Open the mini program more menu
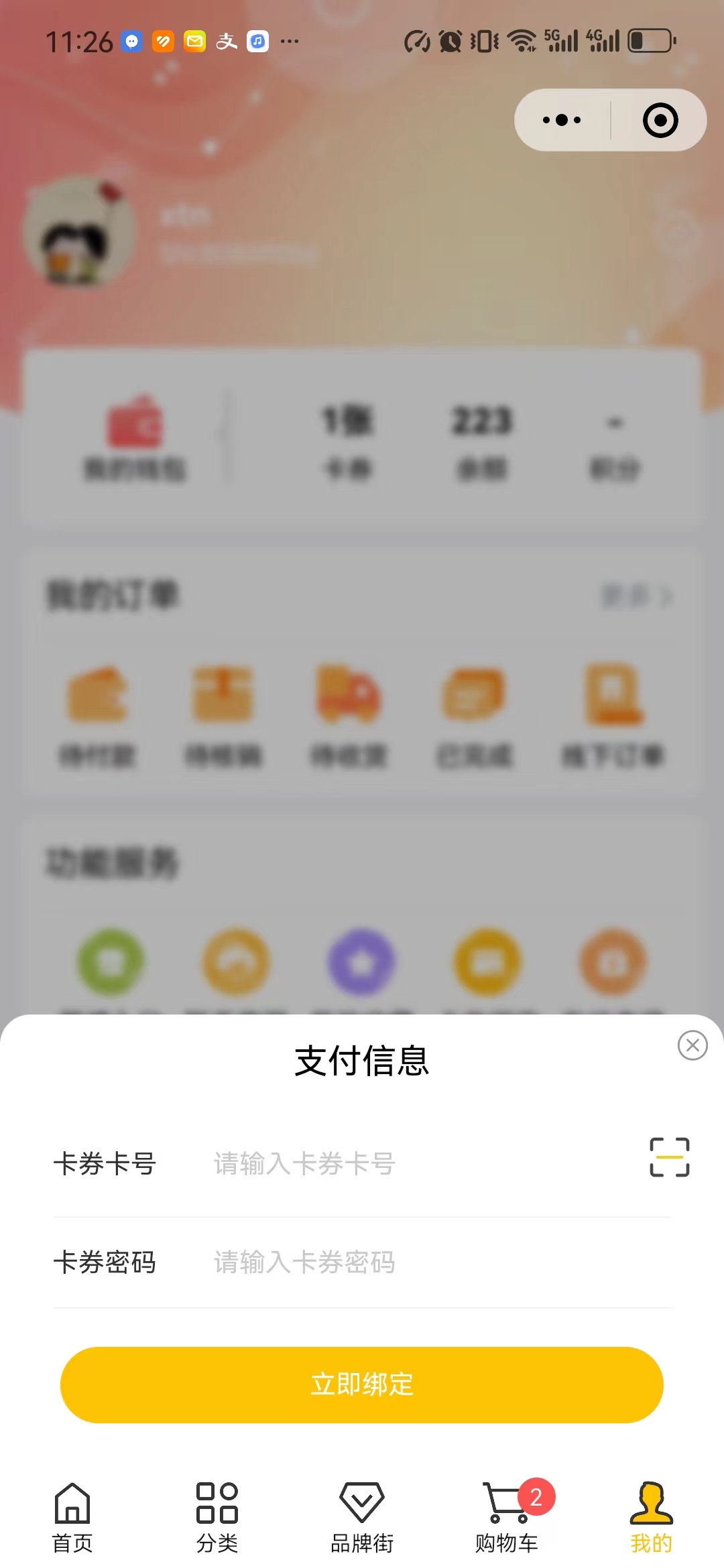Screen dimensions: 724x1568 562,121
